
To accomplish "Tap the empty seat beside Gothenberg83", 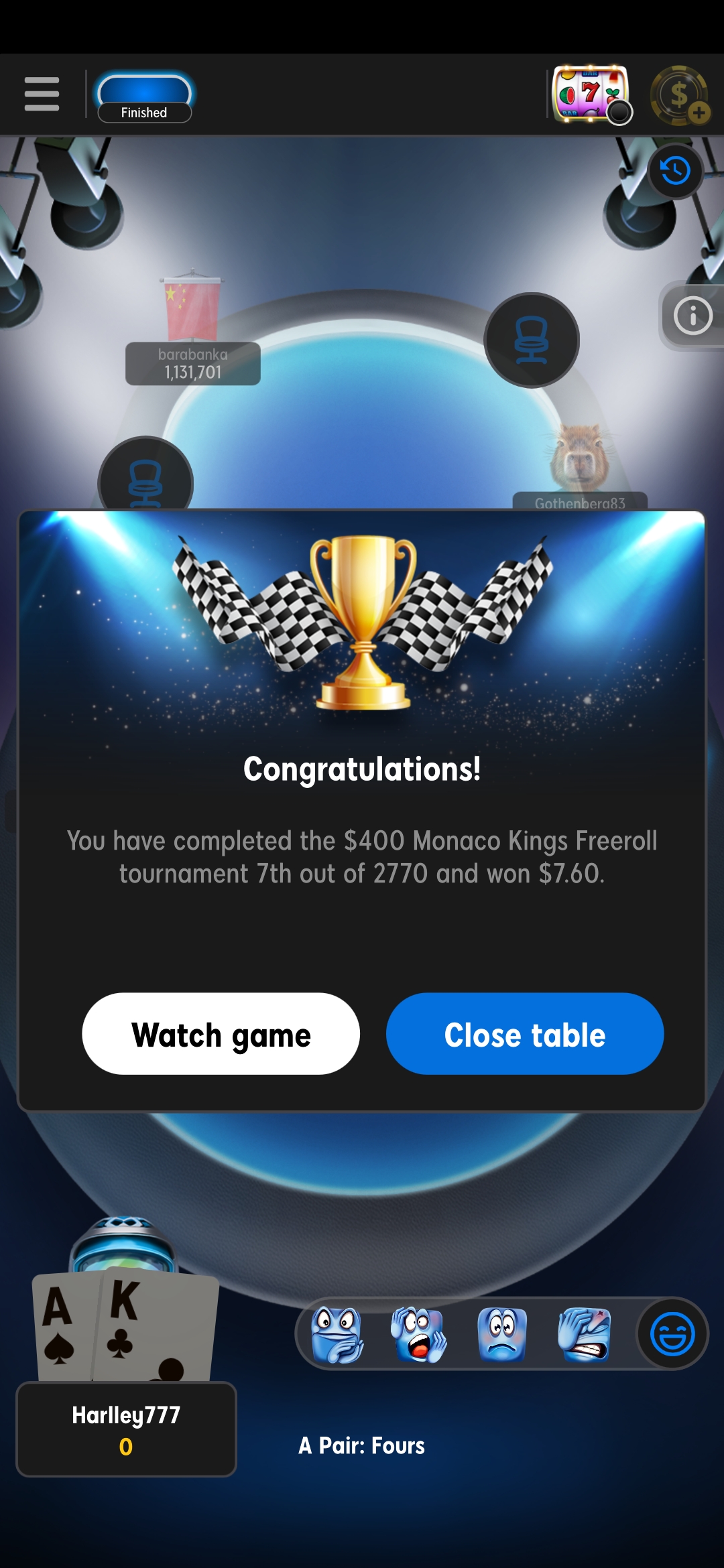I will 532,340.
